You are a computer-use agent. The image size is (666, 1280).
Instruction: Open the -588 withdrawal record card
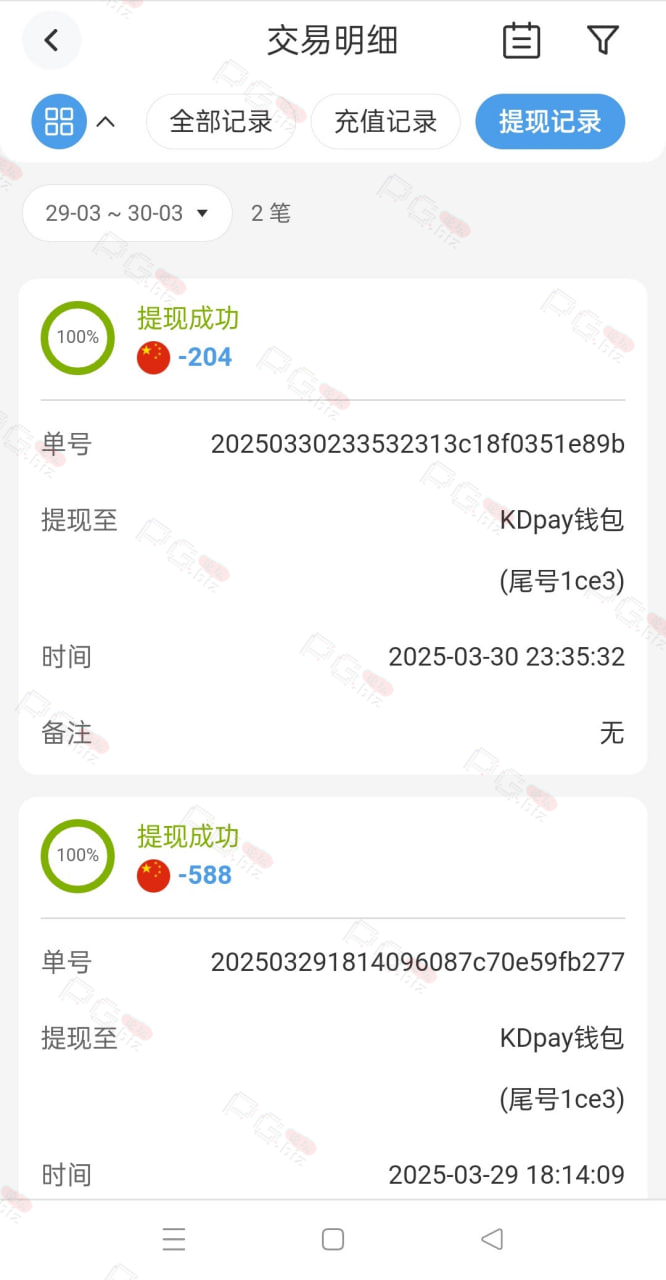(333, 998)
